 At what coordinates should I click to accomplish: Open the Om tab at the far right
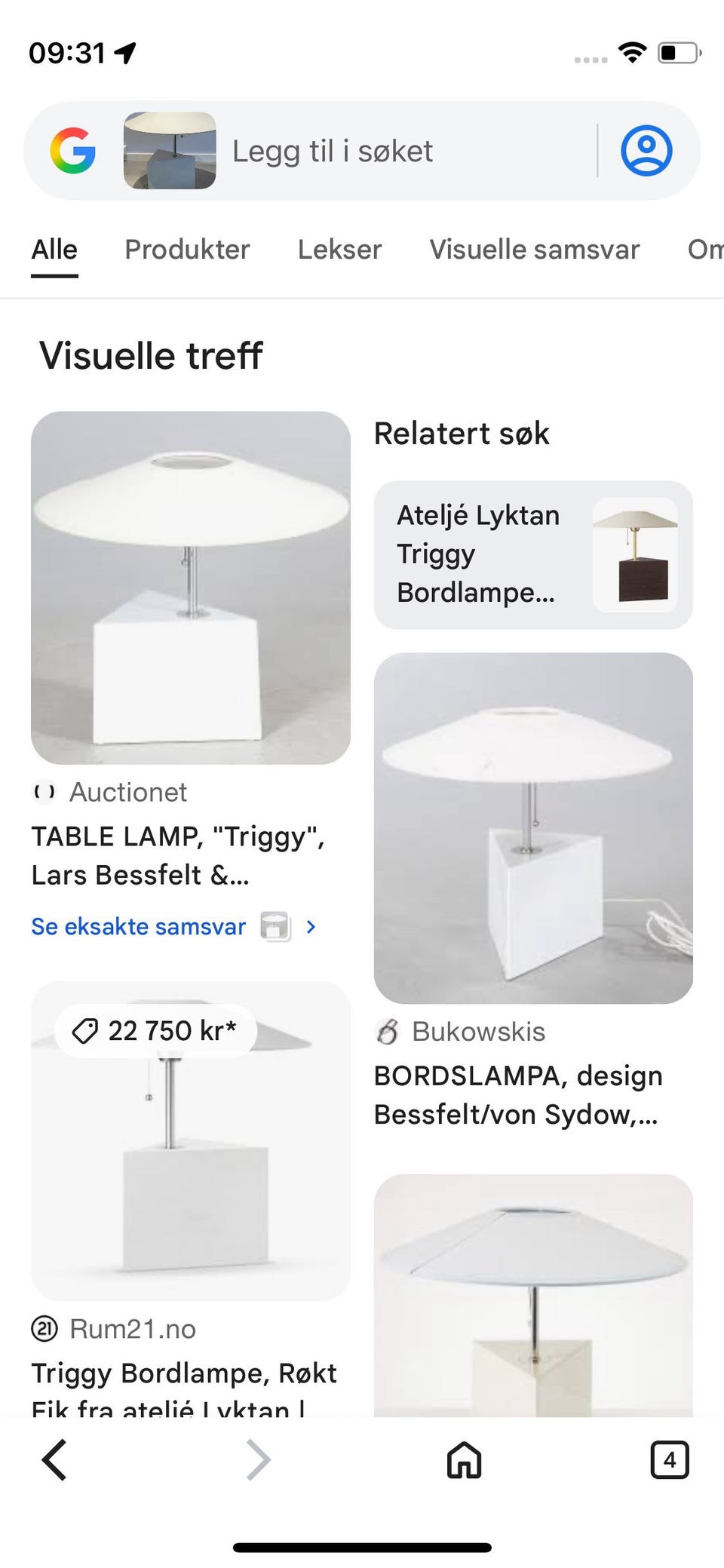coord(704,250)
